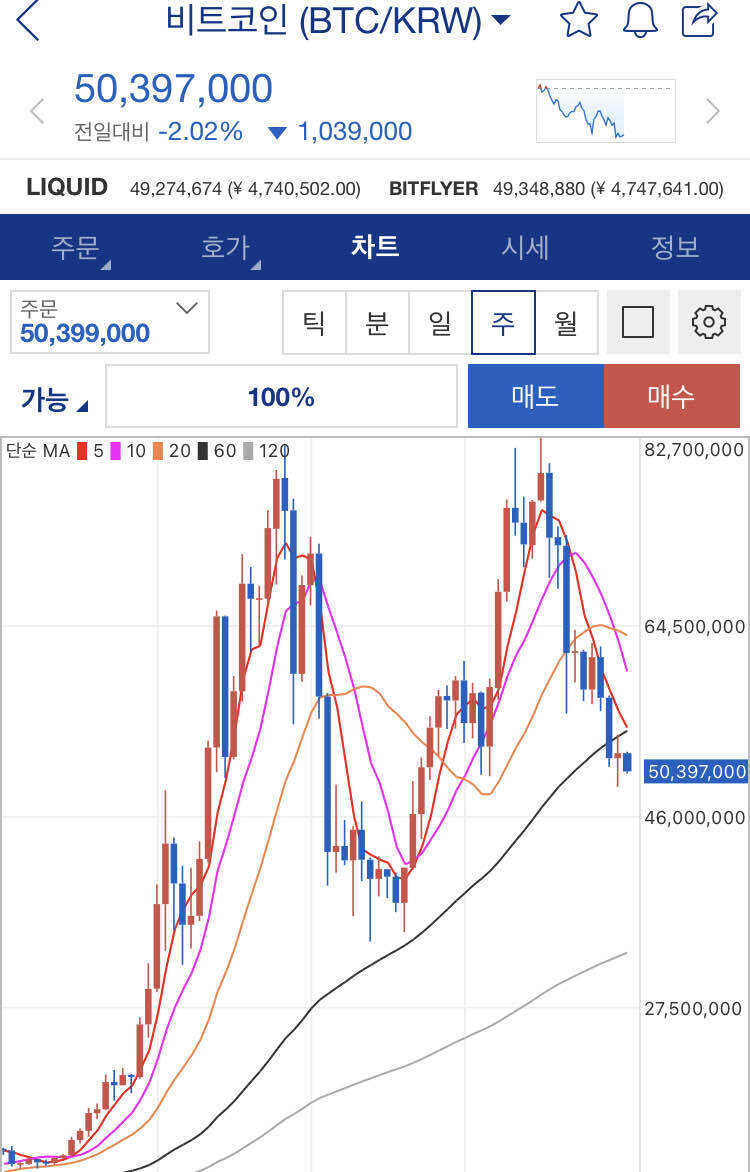Open the 가능 amount dropdown
The width and height of the screenshot is (750, 1172).
pyautogui.click(x=48, y=396)
